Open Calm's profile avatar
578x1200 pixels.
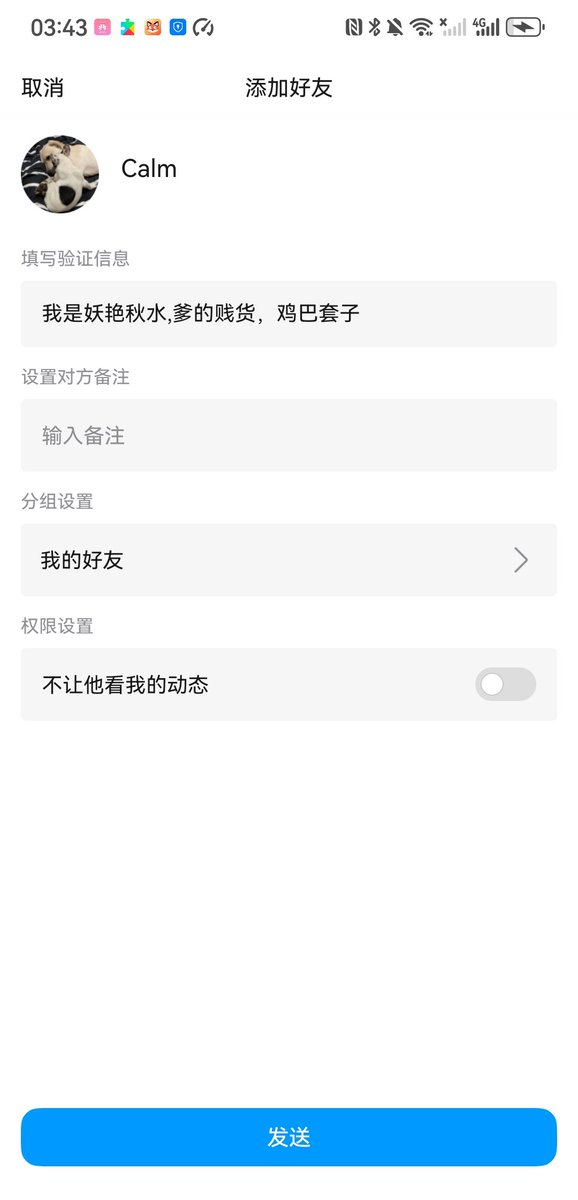pos(60,174)
